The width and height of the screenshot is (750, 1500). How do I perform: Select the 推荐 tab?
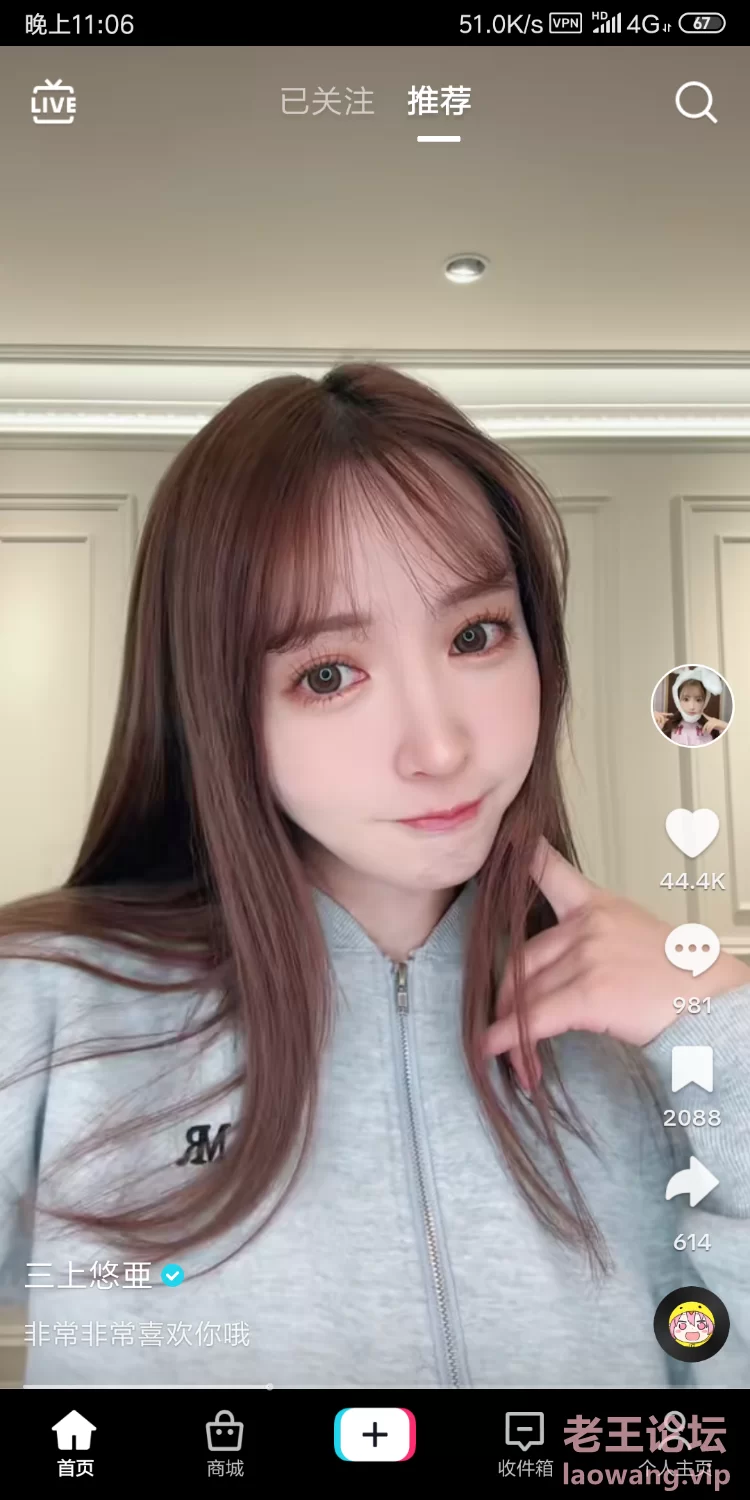439,101
